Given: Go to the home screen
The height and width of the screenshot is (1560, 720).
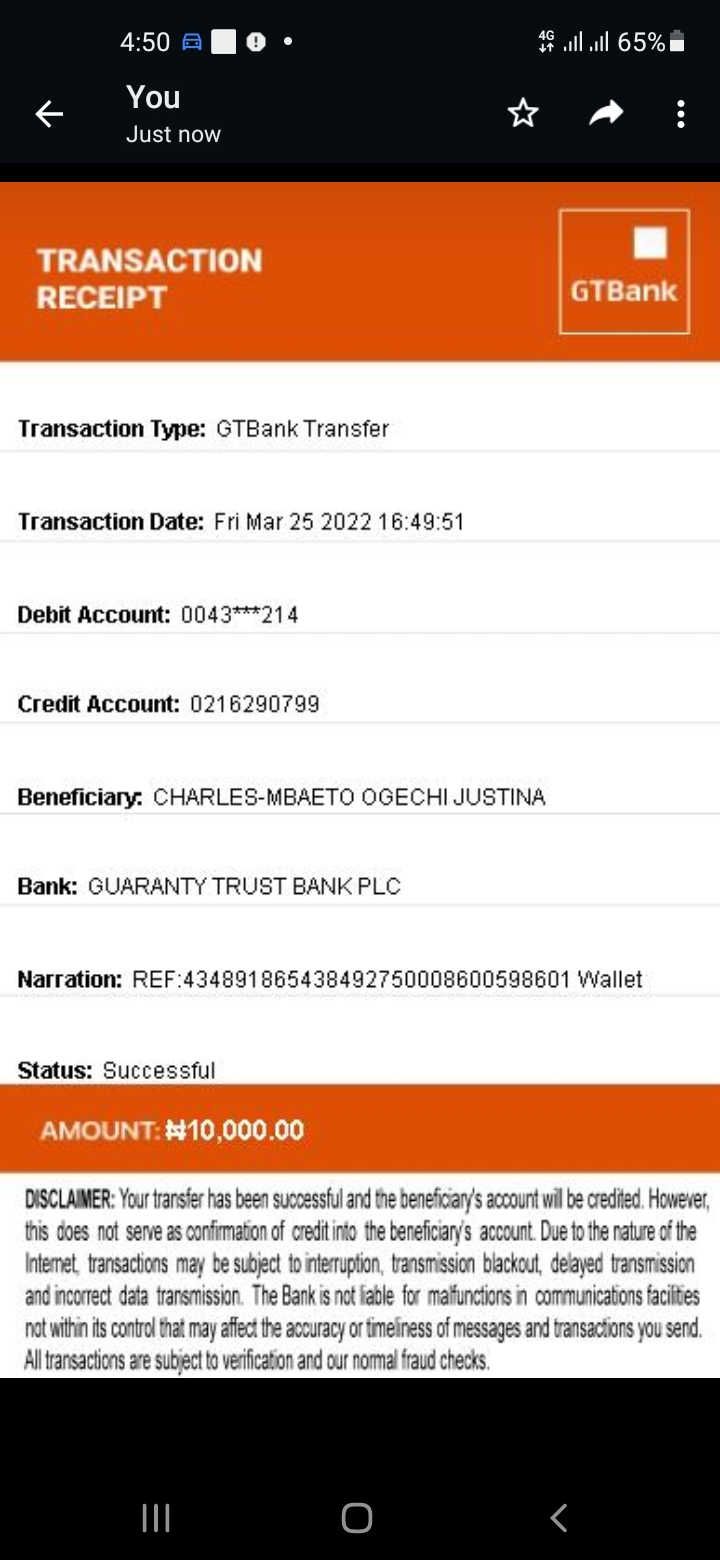Looking at the screenshot, I should pyautogui.click(x=357, y=1518).
